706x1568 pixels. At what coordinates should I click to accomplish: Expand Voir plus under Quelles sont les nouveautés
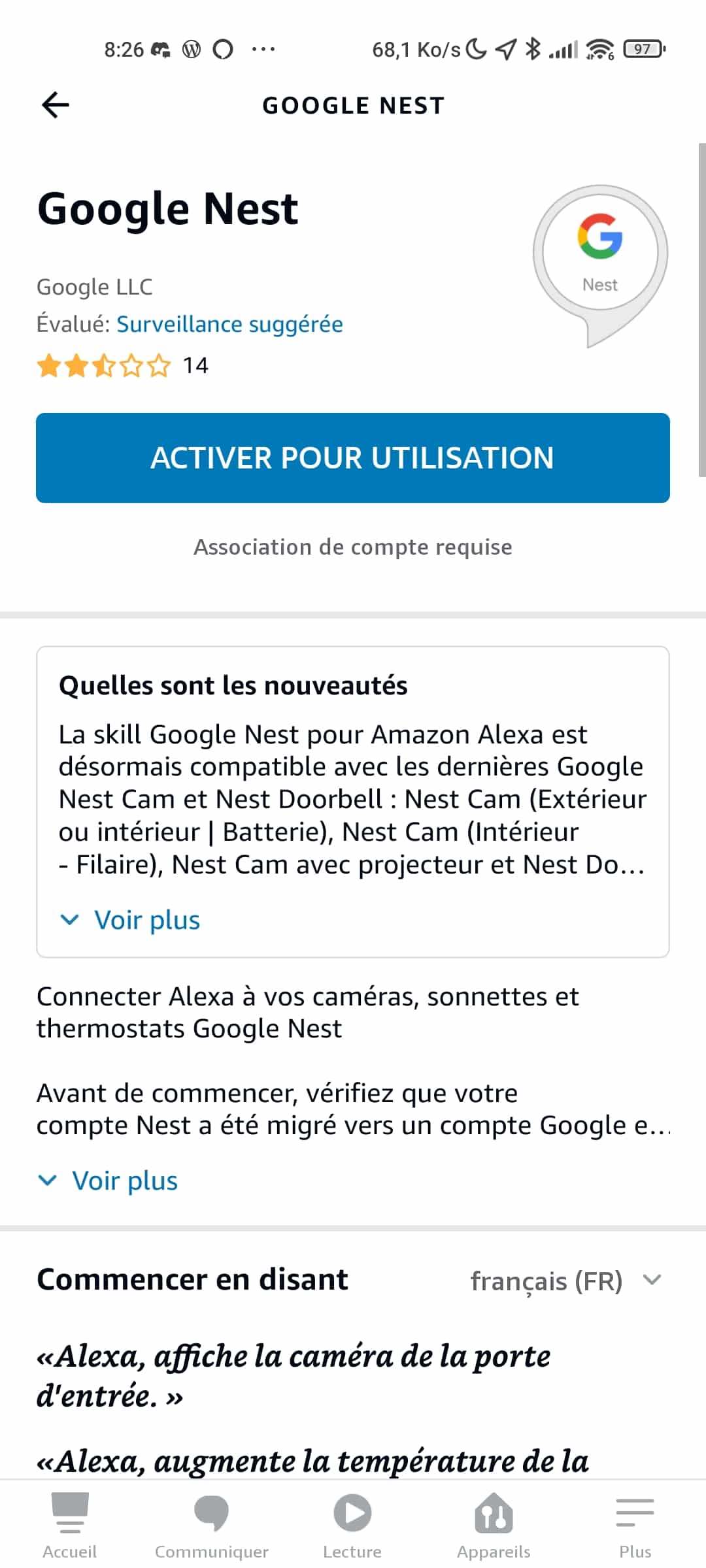[x=129, y=920]
